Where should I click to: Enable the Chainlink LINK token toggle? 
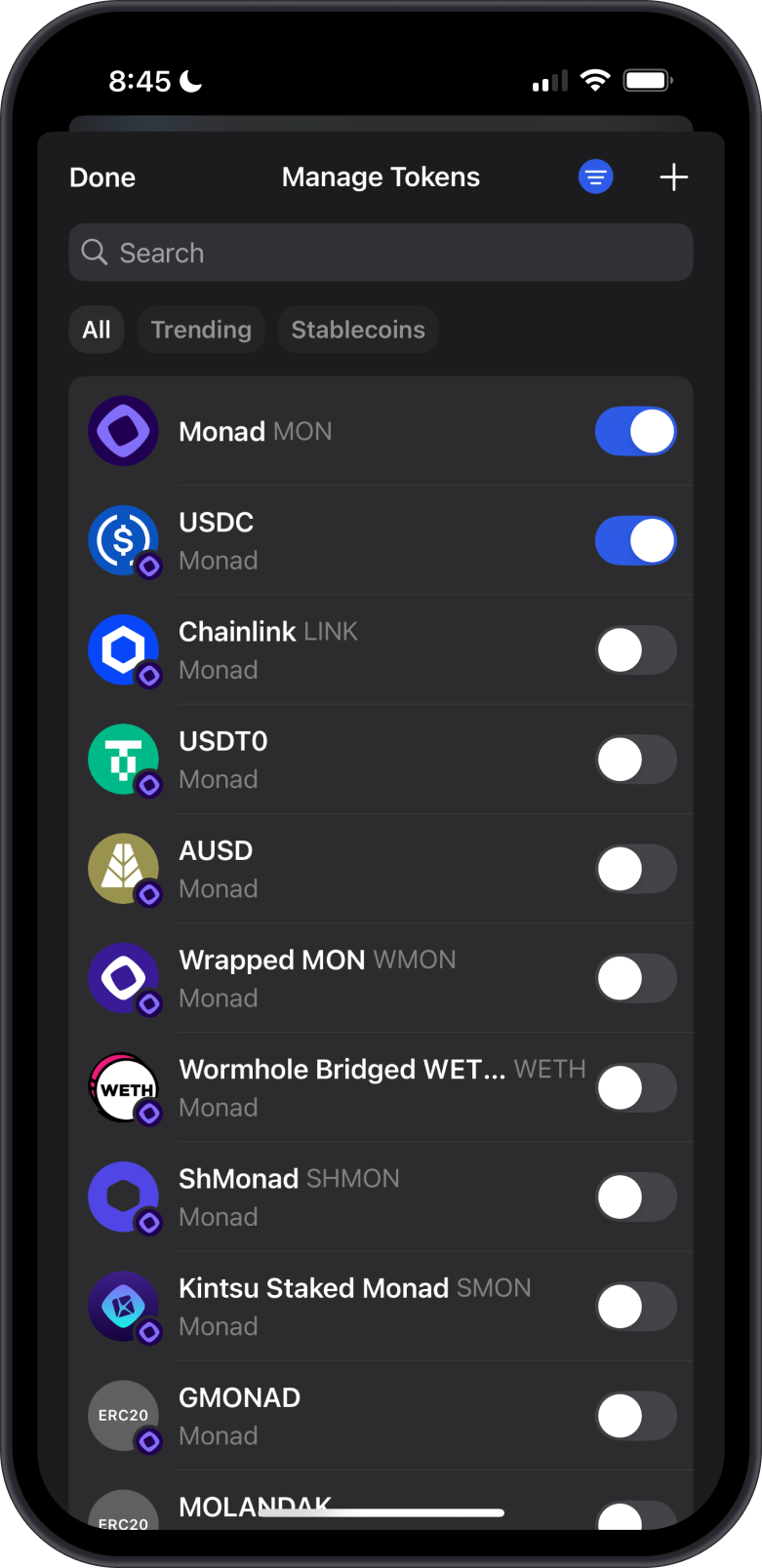point(635,649)
